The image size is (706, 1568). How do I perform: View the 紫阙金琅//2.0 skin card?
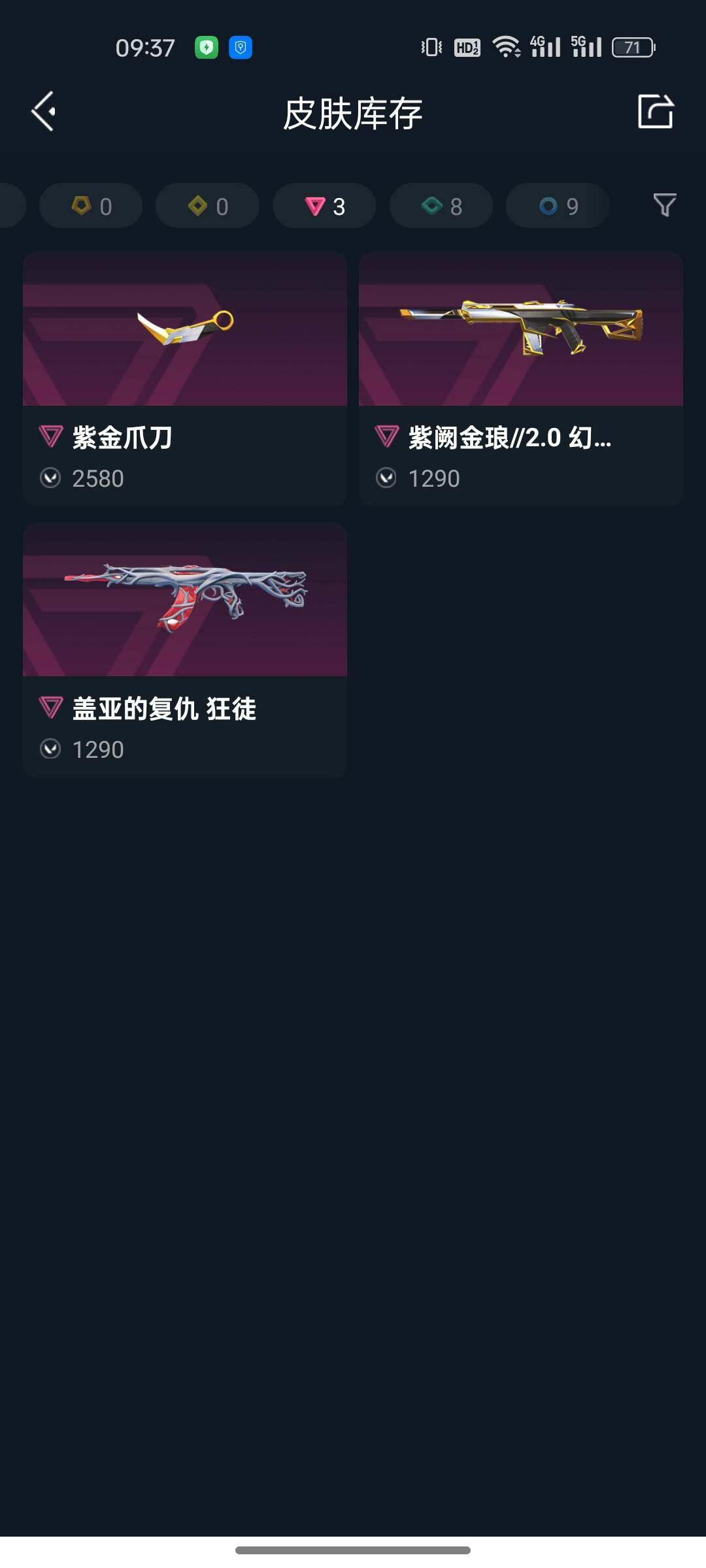521,378
